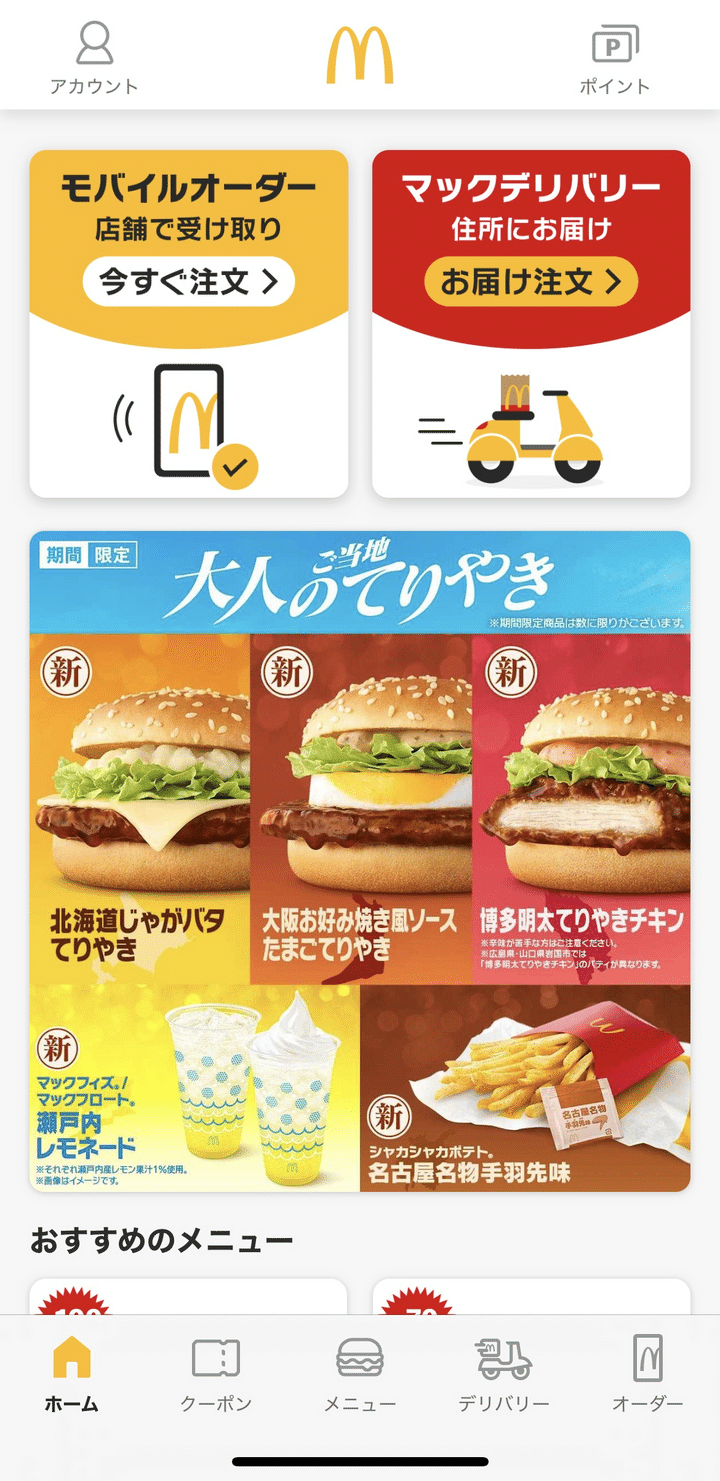
Task: Switch to the ホーム tab
Action: (x=72, y=1374)
